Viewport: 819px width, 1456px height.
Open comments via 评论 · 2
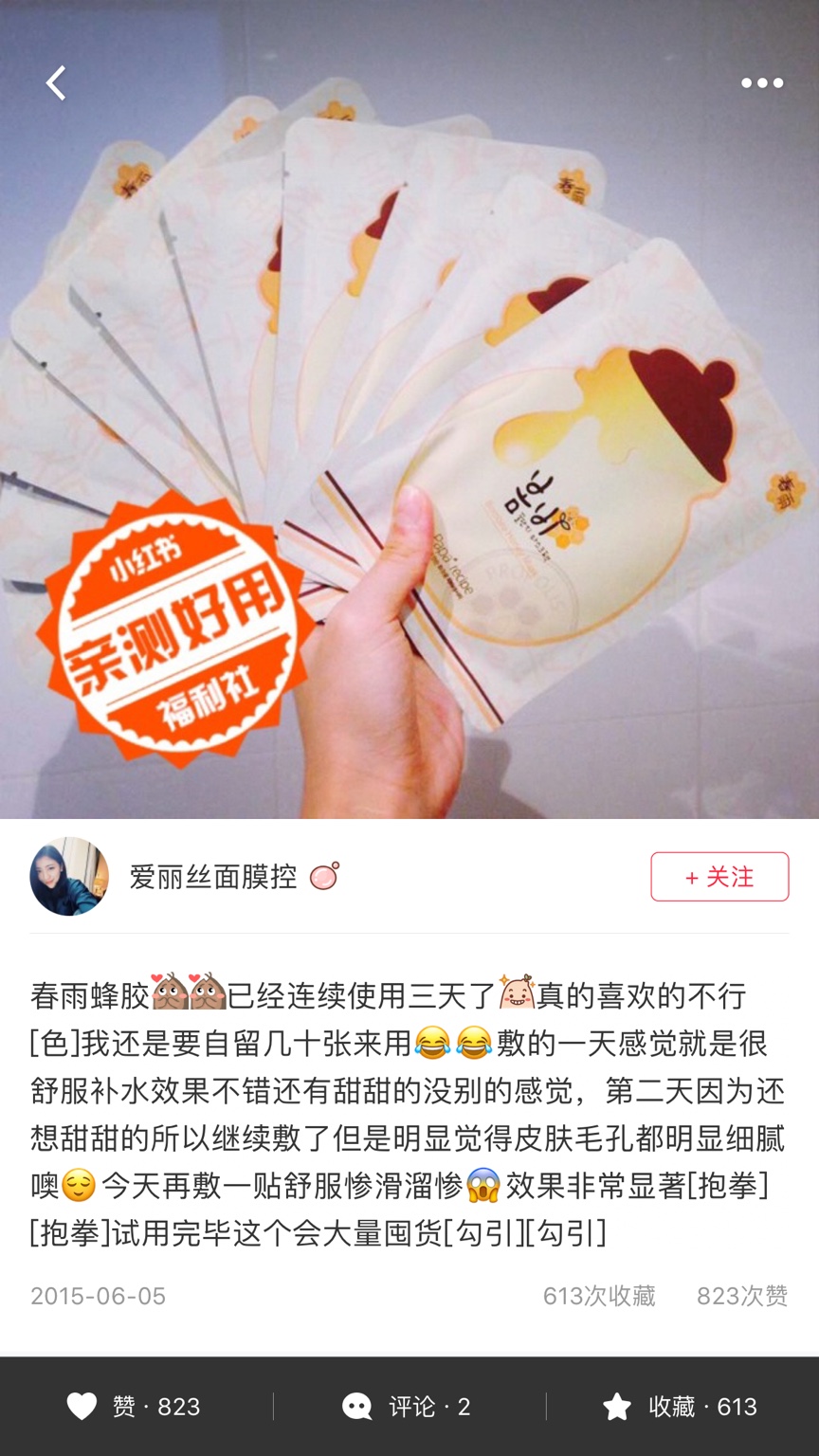(408, 1407)
